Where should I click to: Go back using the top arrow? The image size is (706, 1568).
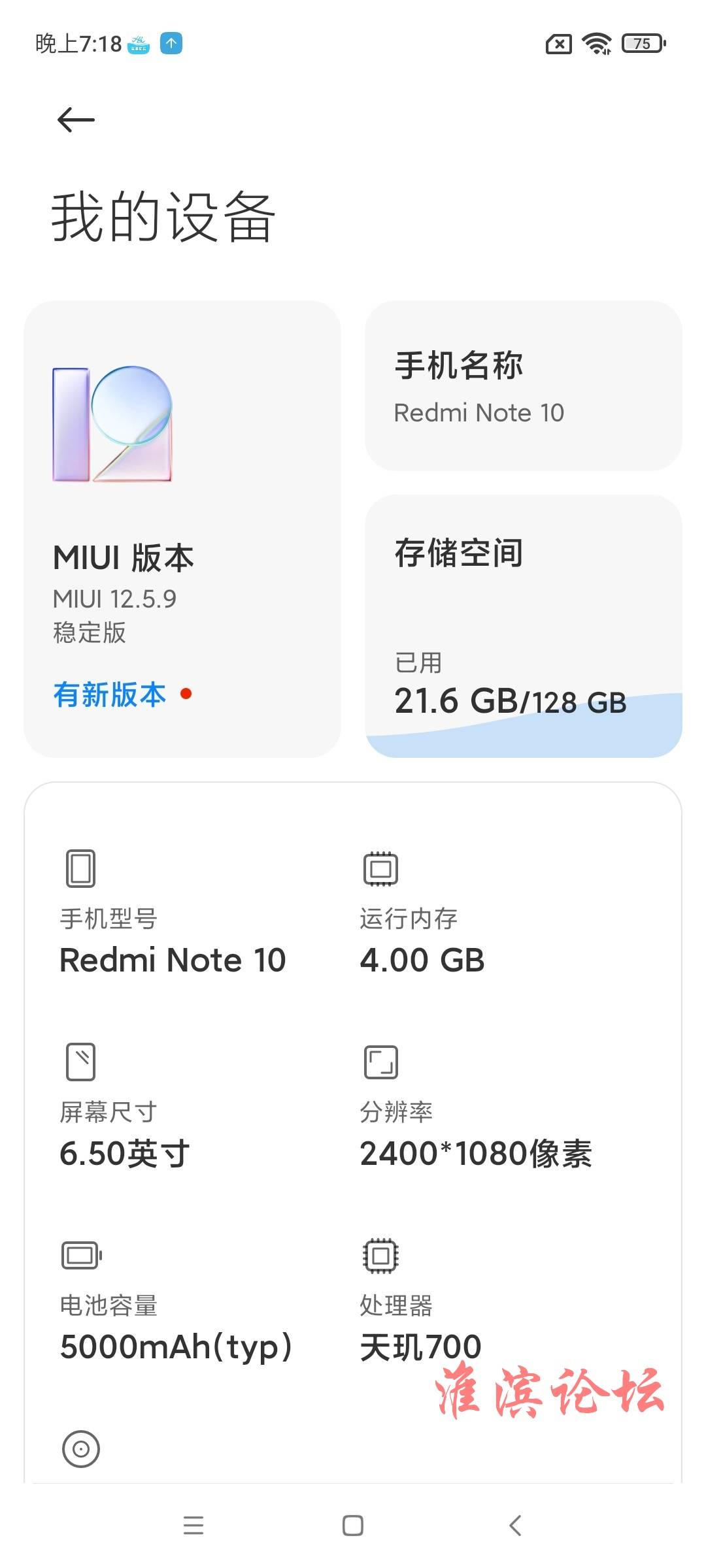76,120
